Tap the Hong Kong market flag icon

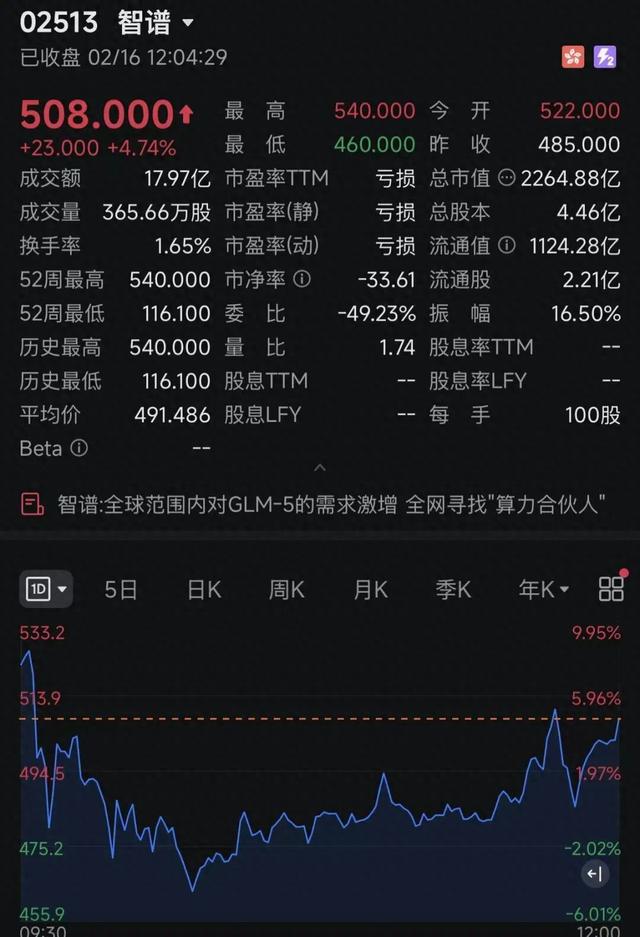573,57
